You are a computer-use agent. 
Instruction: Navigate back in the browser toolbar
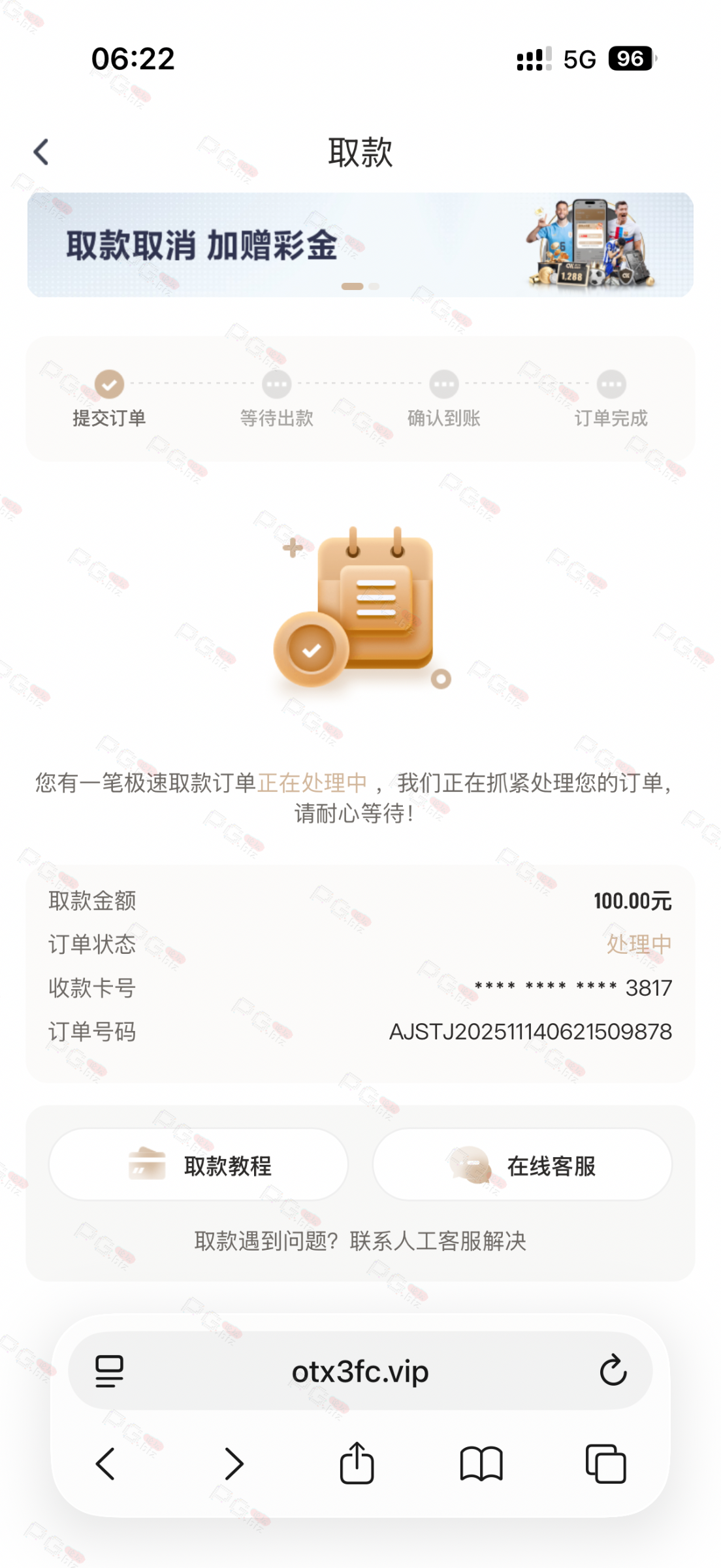106,1463
